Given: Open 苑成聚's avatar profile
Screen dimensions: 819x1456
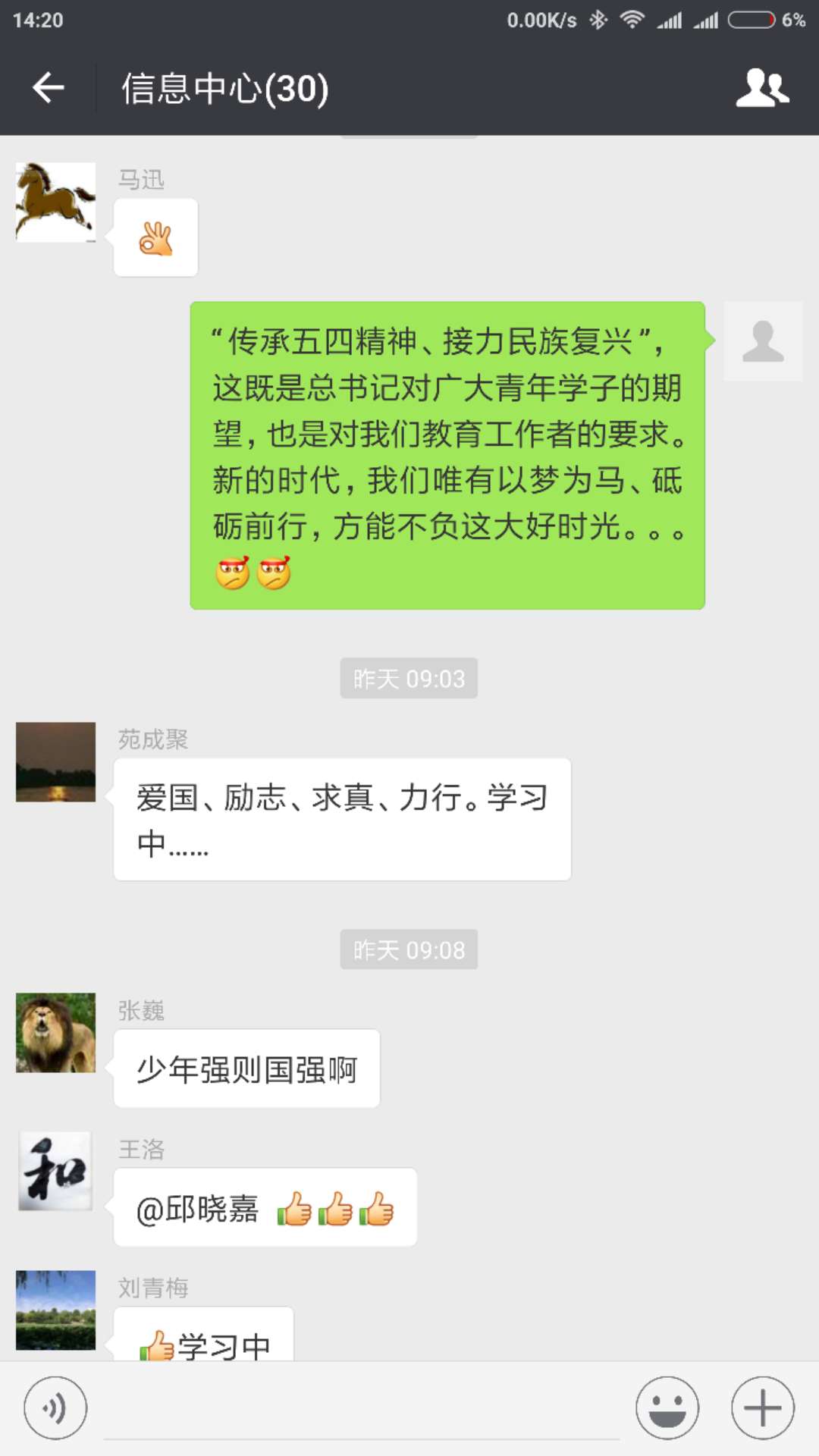Looking at the screenshot, I should tap(56, 762).
